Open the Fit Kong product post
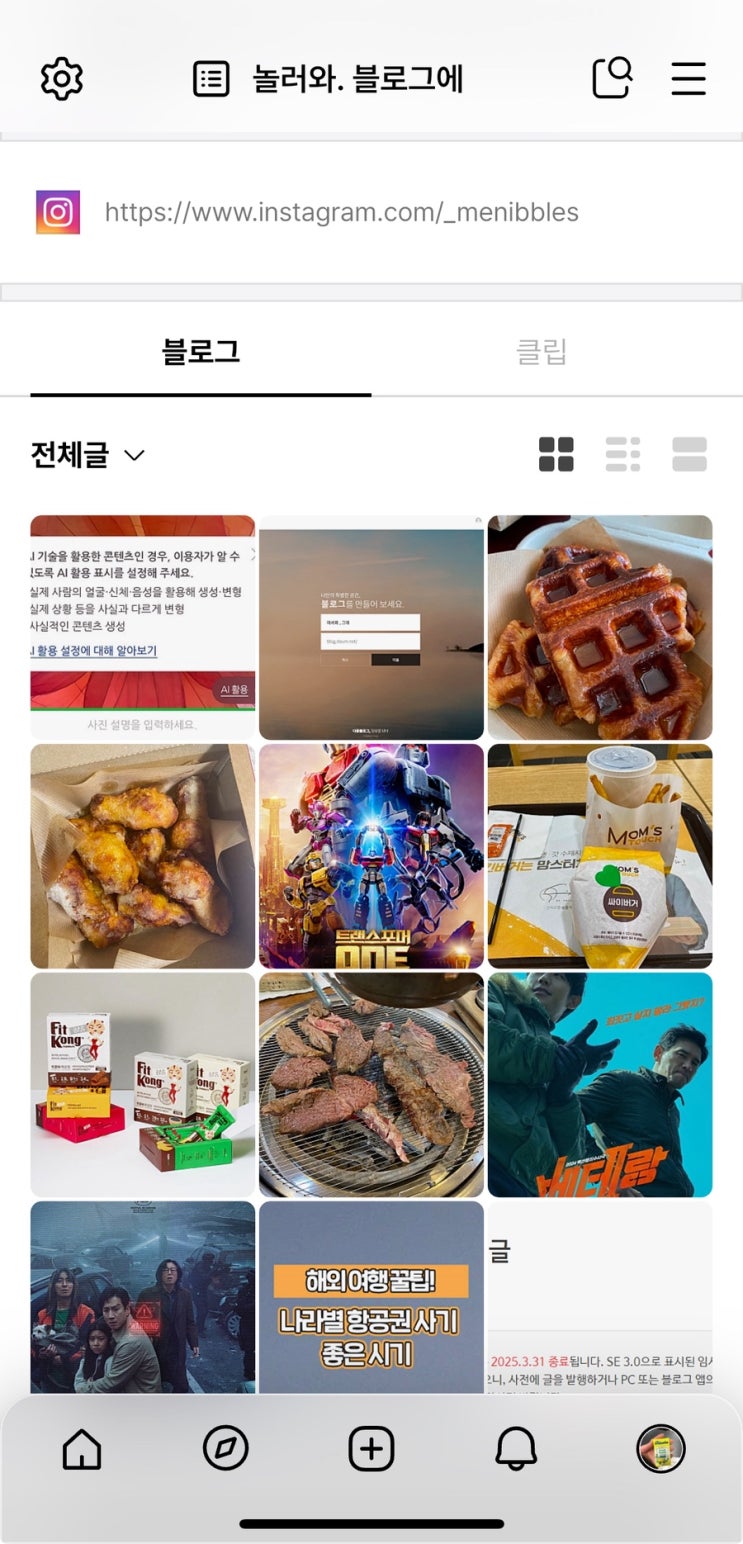Viewport: 743px width, 1544px height. coord(143,1084)
